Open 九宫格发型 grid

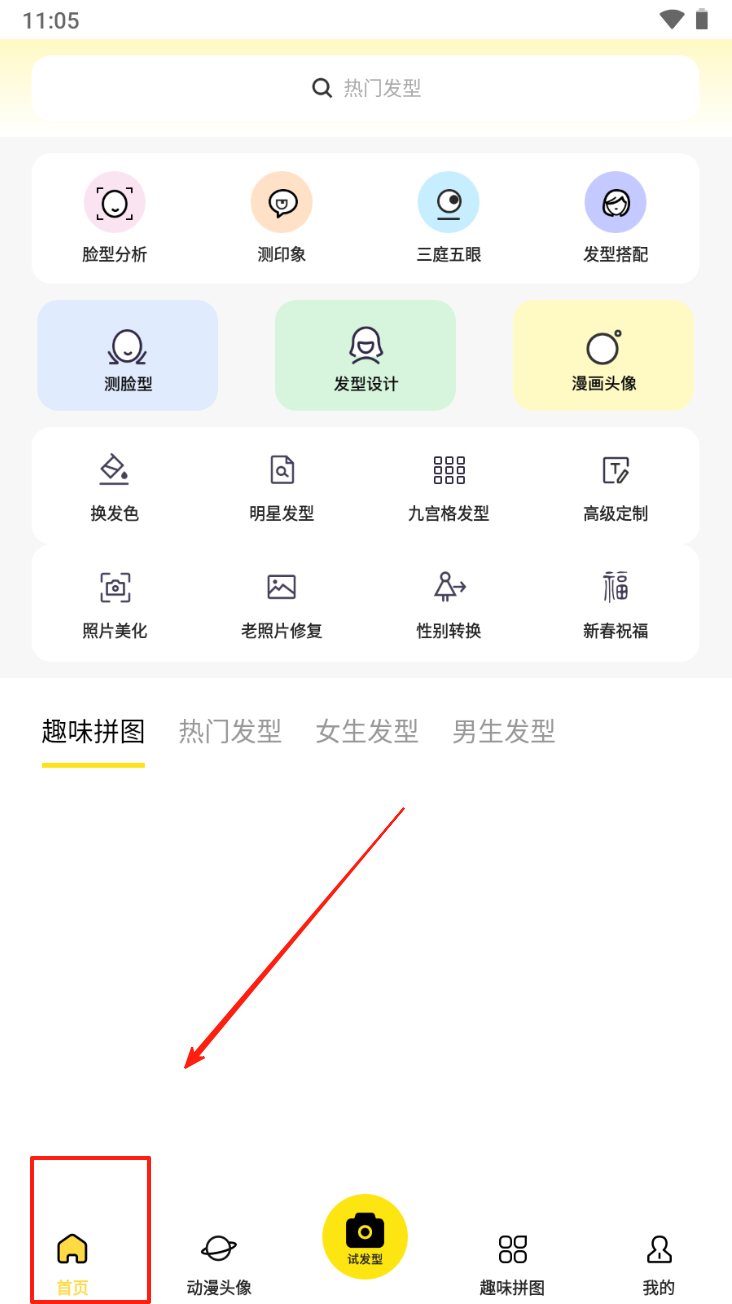point(449,487)
